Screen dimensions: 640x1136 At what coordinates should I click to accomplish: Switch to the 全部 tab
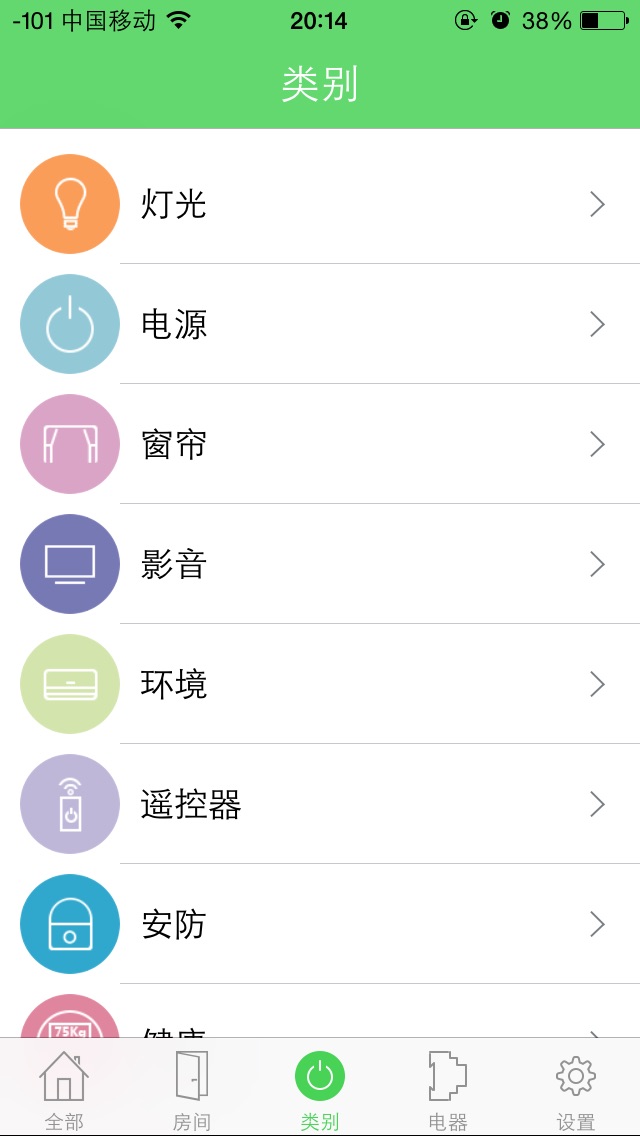64,1088
